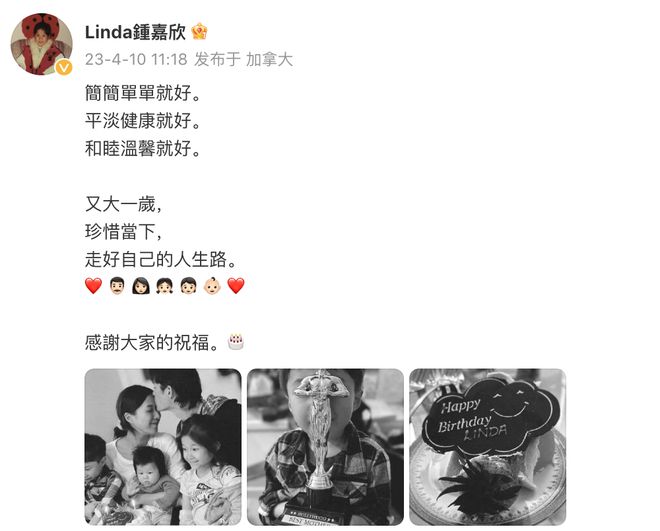Open the family photo thumbnail
The width and height of the screenshot is (660, 531).
click(162, 446)
